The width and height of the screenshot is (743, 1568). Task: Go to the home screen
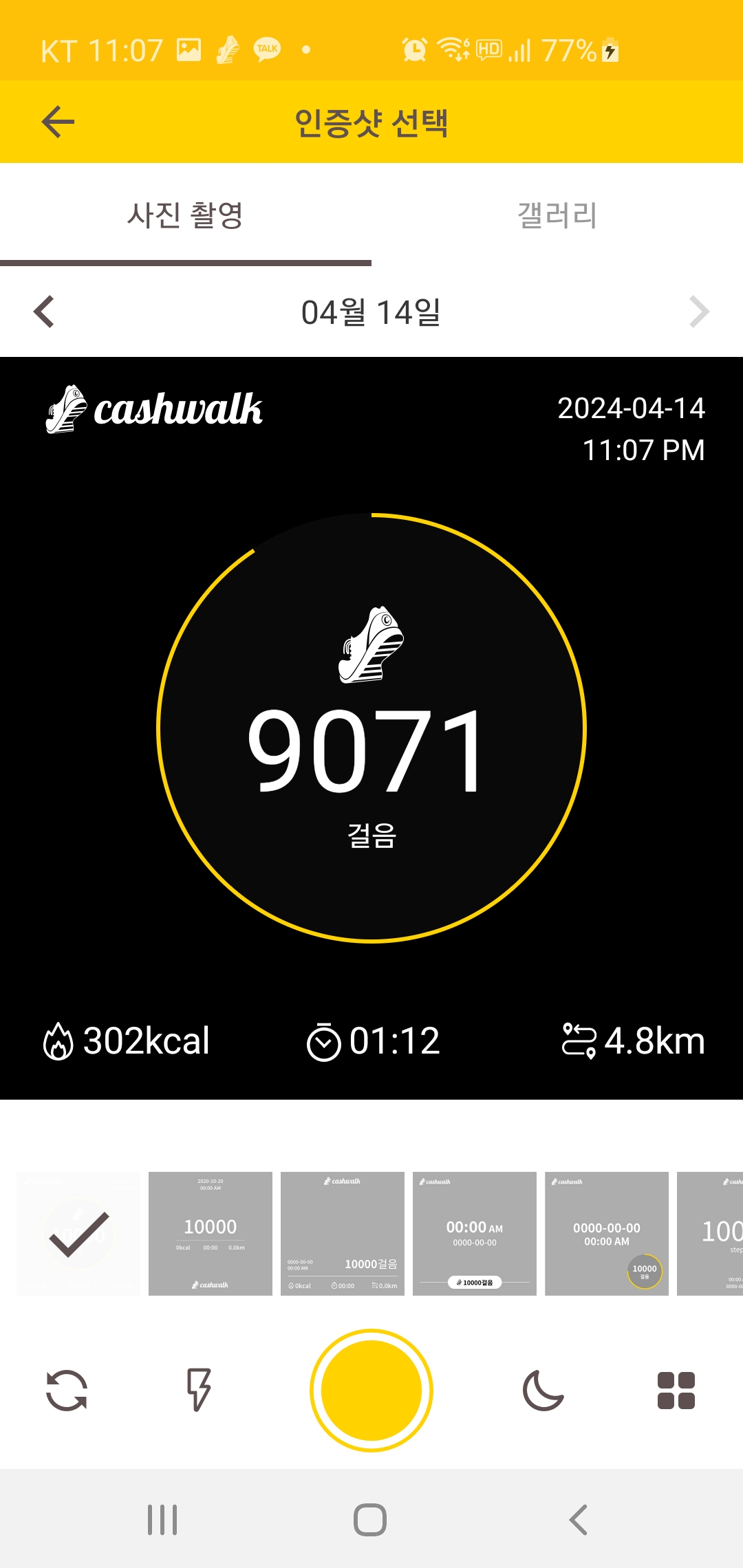point(370,1520)
